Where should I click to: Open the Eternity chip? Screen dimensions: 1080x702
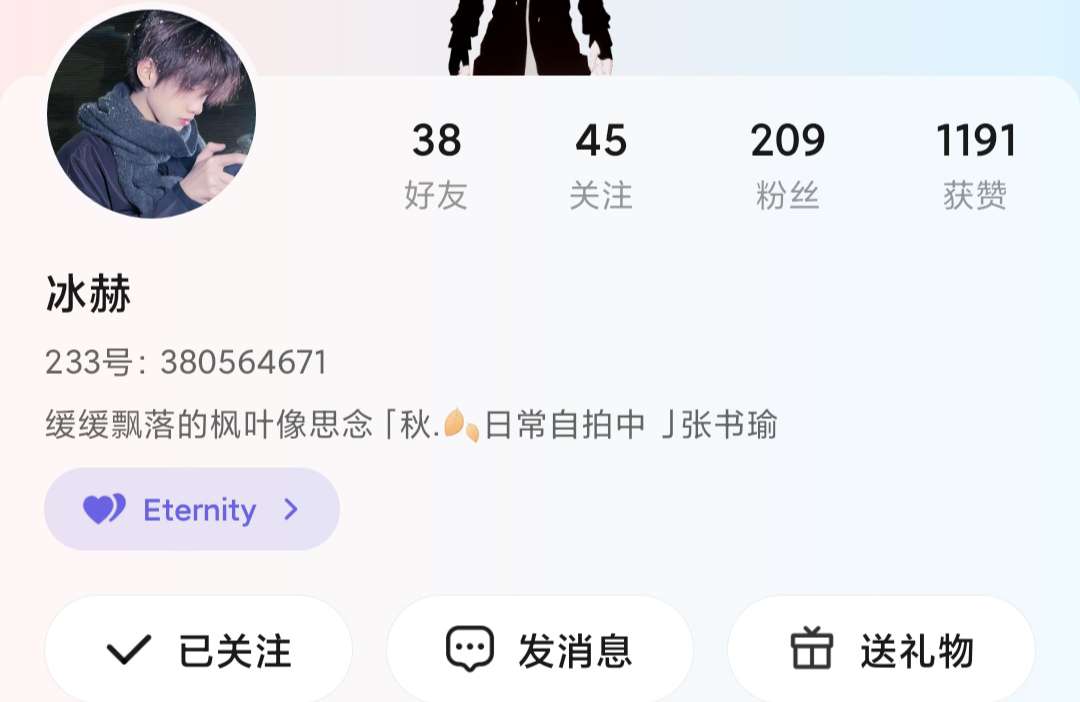192,510
